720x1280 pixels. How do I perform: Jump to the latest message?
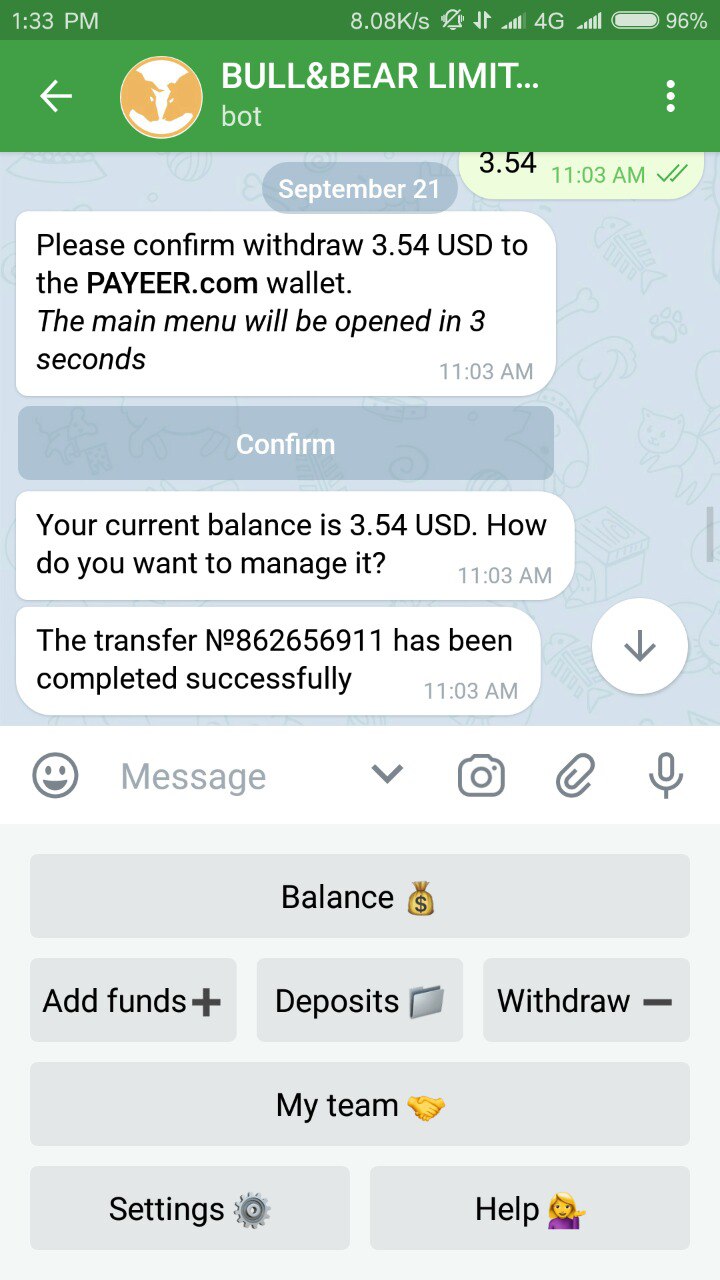[x=640, y=646]
